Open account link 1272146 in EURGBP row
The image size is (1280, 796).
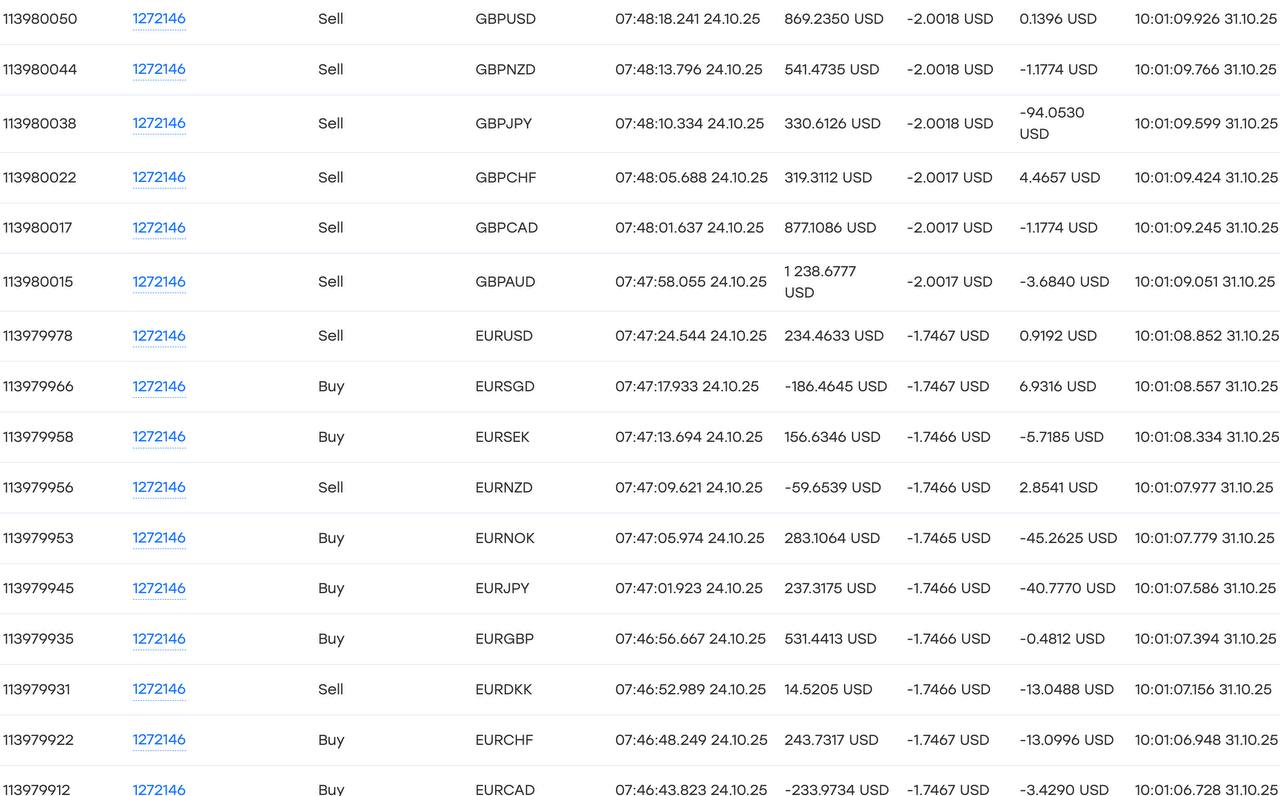point(159,638)
